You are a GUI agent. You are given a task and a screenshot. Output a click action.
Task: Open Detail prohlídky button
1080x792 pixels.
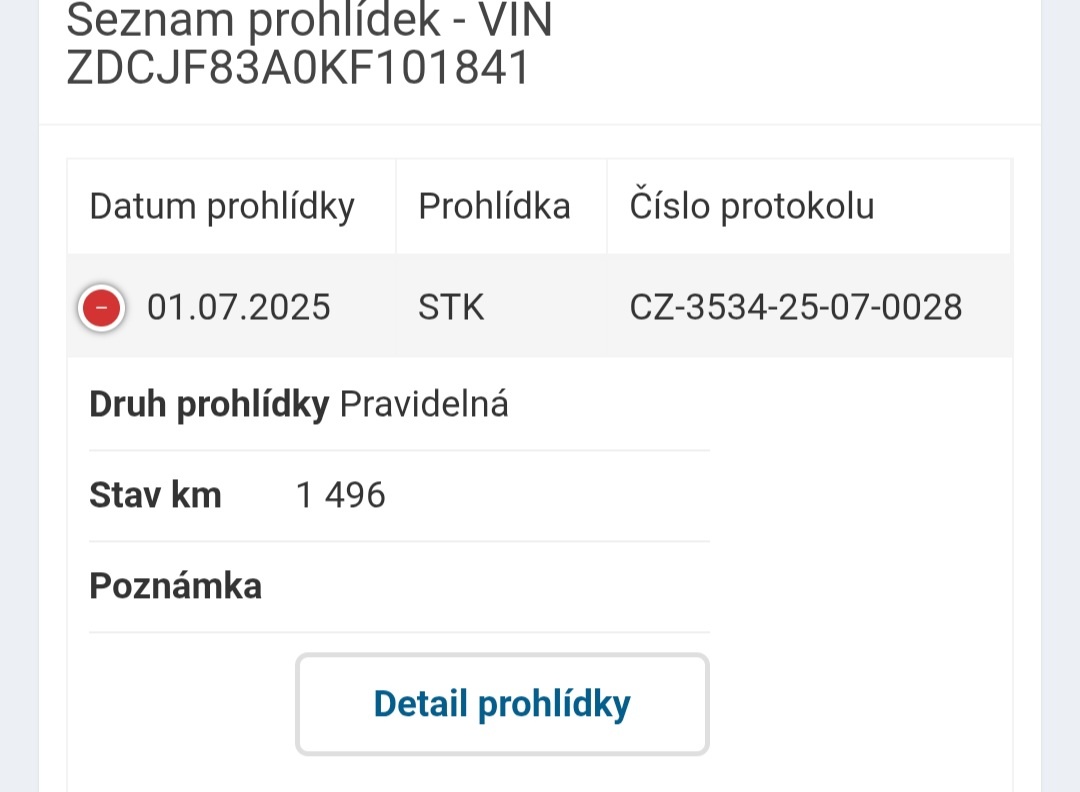[502, 704]
